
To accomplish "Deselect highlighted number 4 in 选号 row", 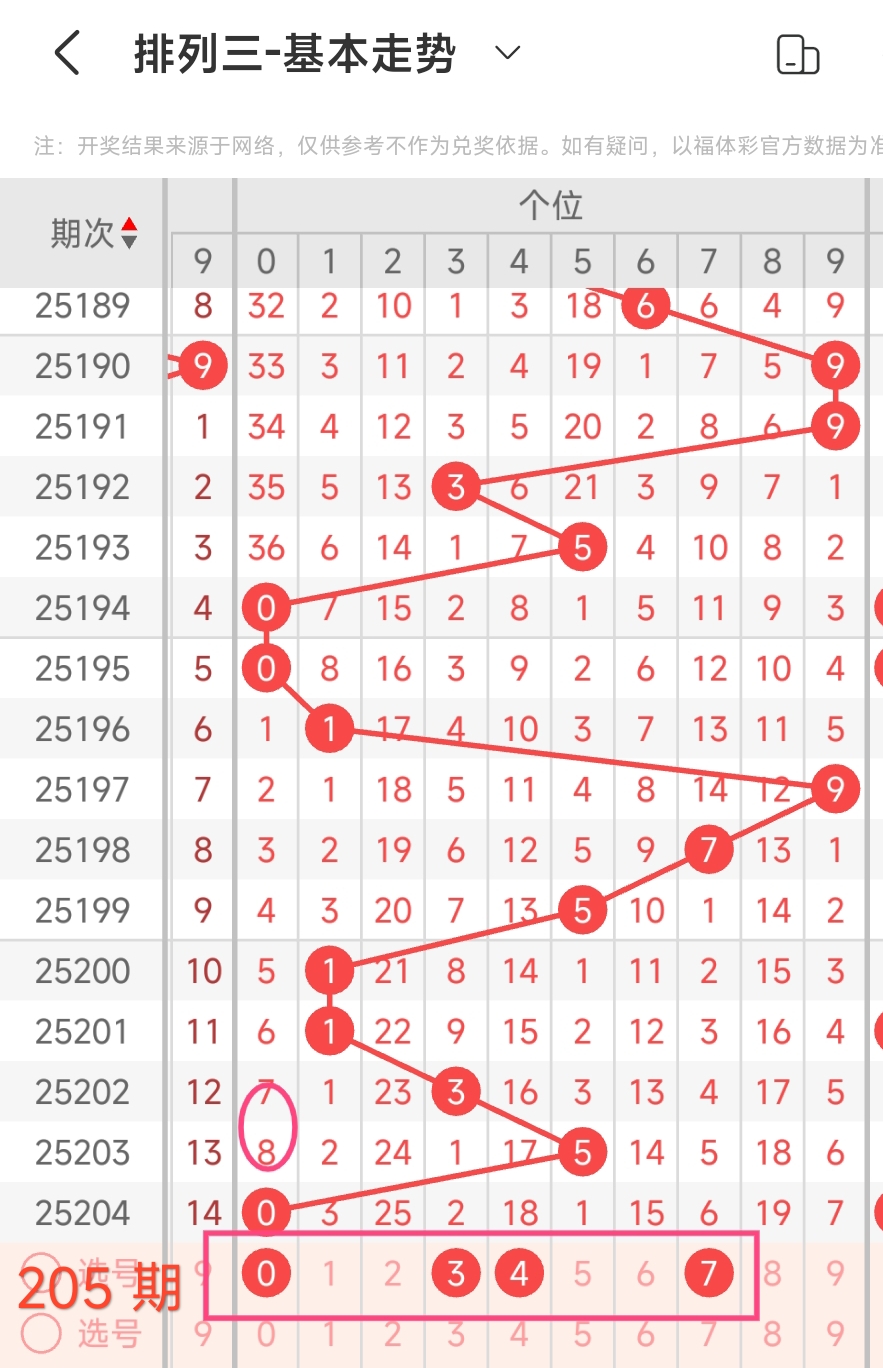I will click(519, 1273).
